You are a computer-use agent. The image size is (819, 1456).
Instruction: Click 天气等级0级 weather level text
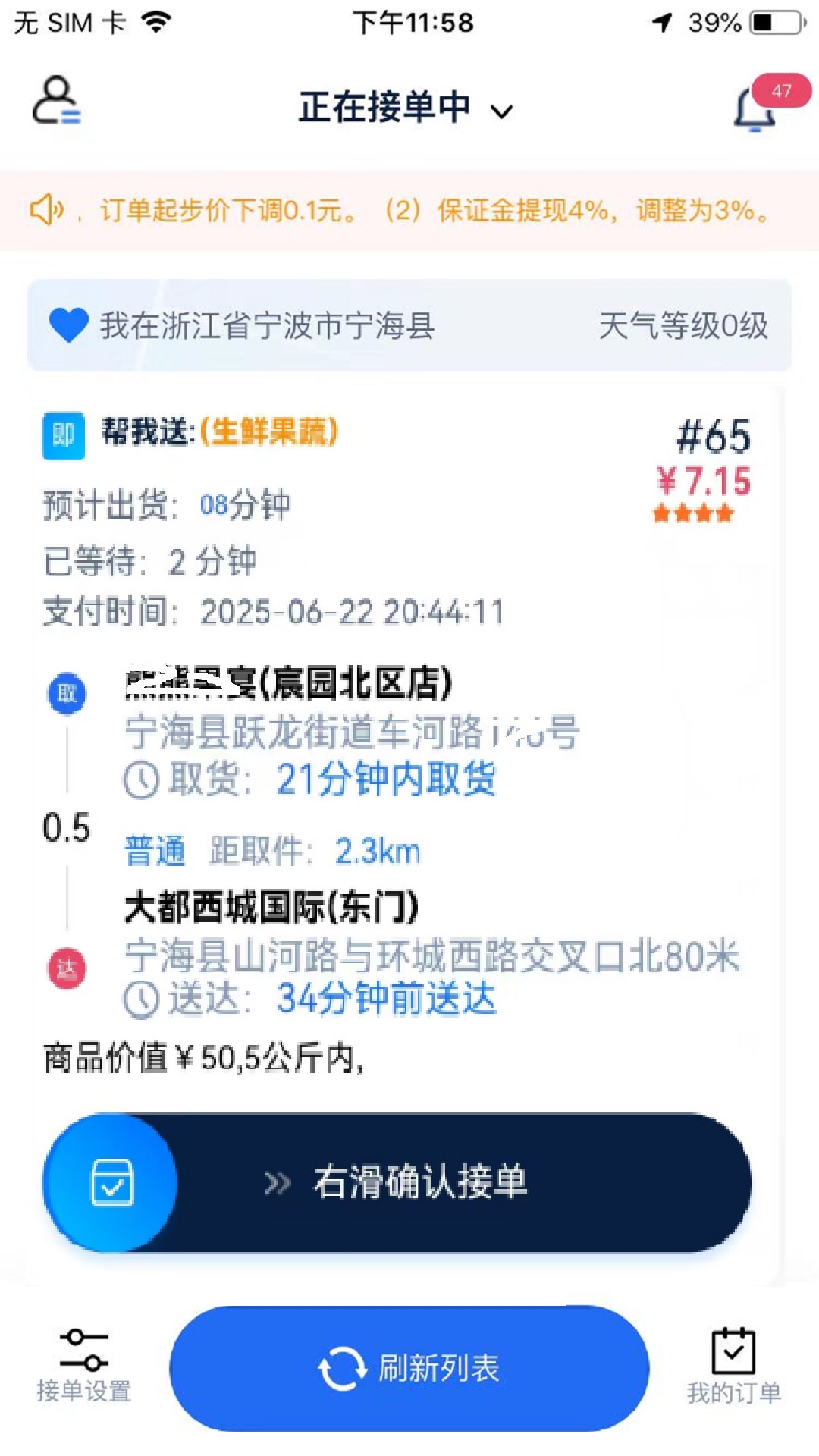(682, 326)
